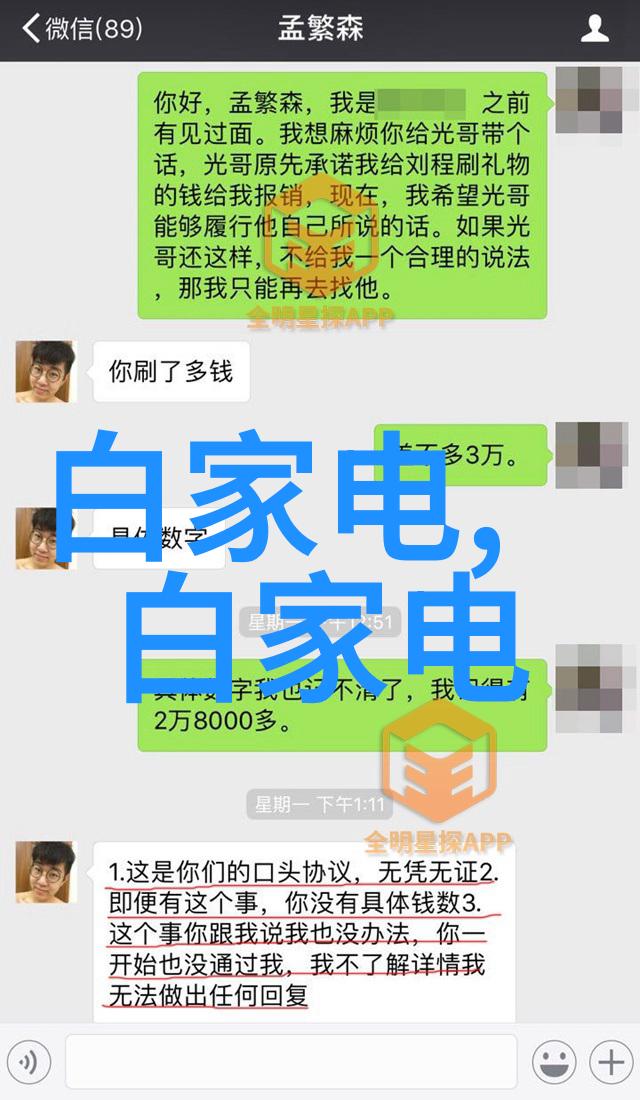
Task: Switch to voice message input
Action: [32, 1061]
